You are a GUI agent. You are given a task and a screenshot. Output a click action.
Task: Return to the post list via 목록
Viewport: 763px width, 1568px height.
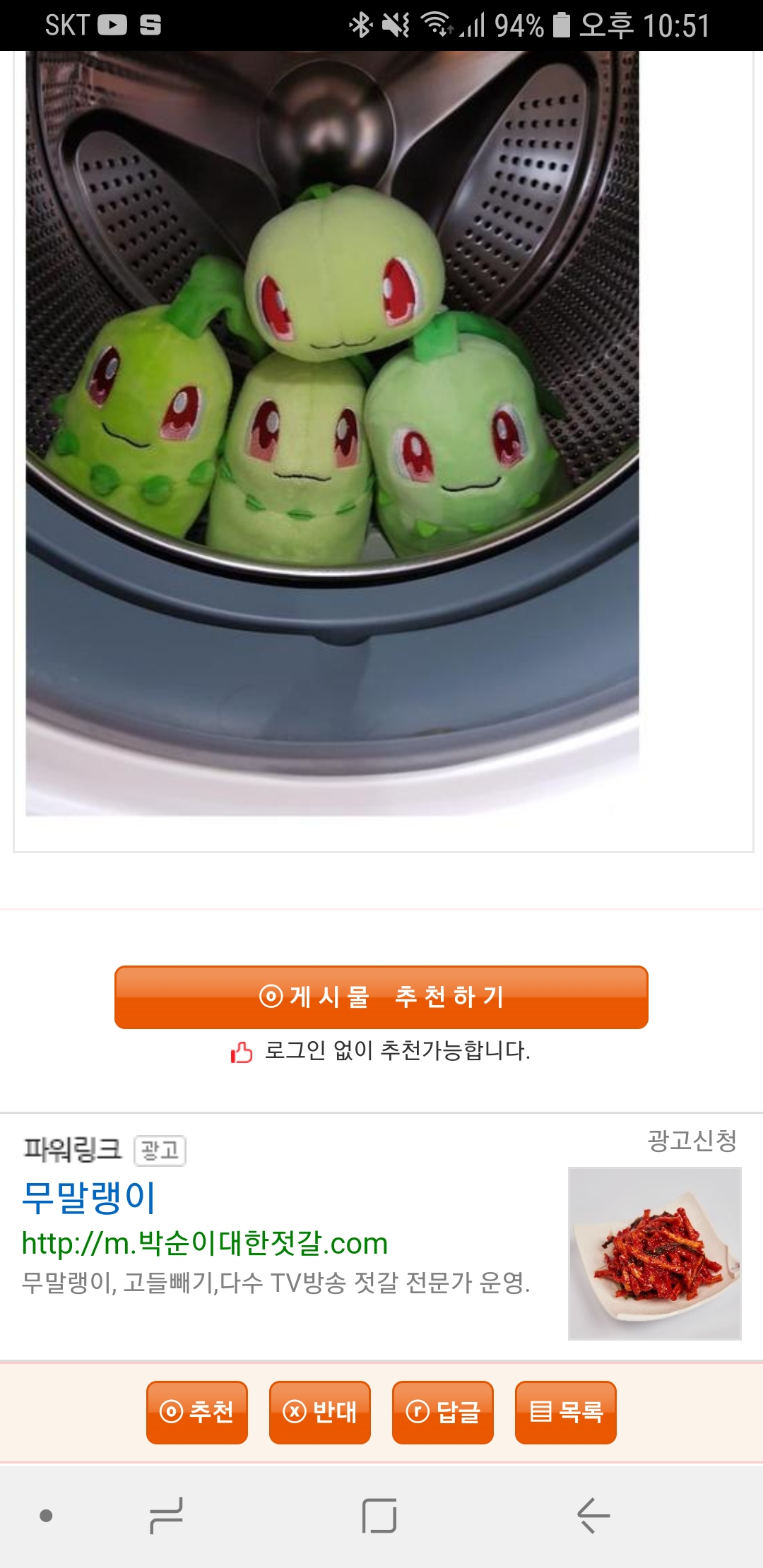pos(566,1412)
